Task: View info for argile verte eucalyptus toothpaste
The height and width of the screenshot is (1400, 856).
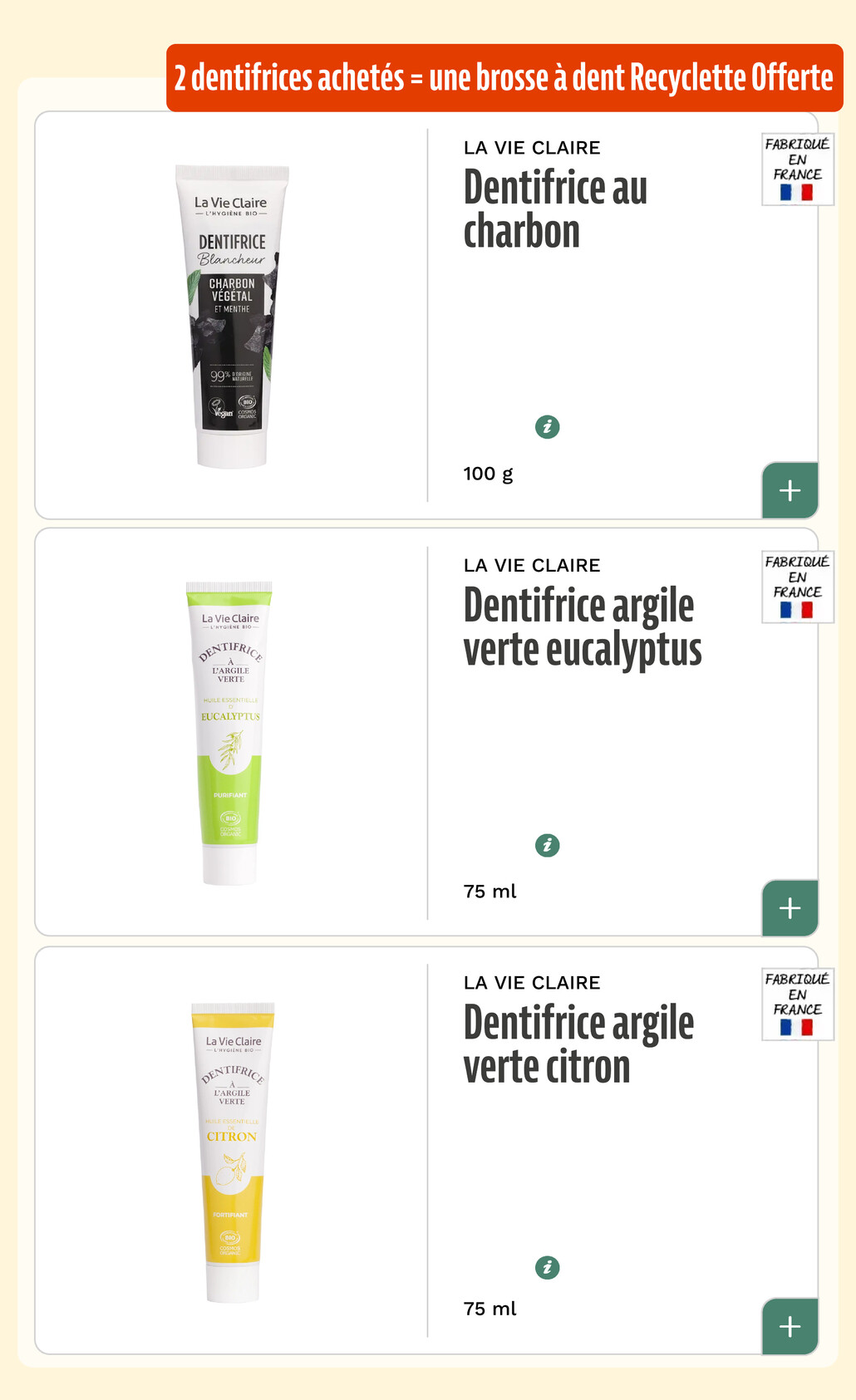Action: [x=547, y=845]
